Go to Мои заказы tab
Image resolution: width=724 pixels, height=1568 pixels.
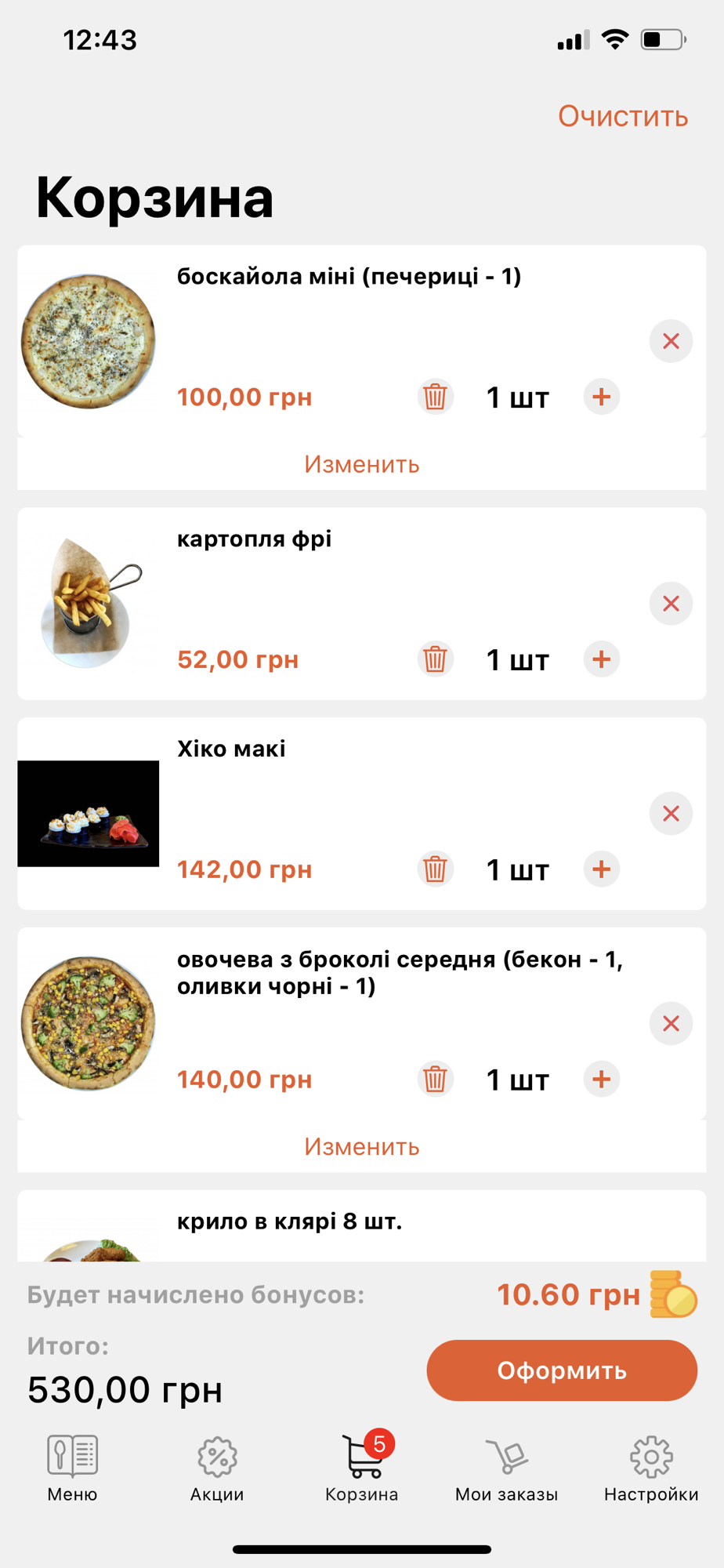[x=506, y=1468]
